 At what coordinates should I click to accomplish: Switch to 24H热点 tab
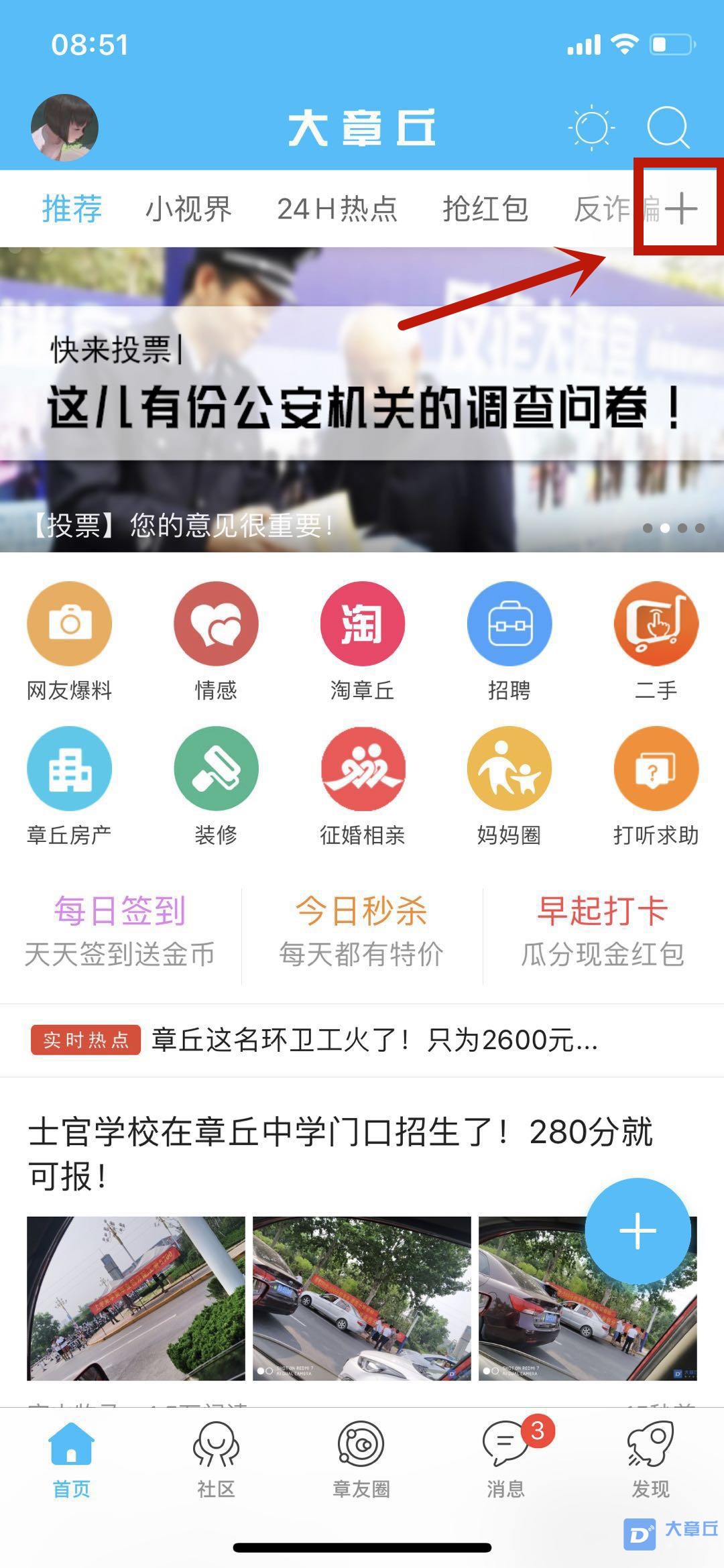pos(337,208)
